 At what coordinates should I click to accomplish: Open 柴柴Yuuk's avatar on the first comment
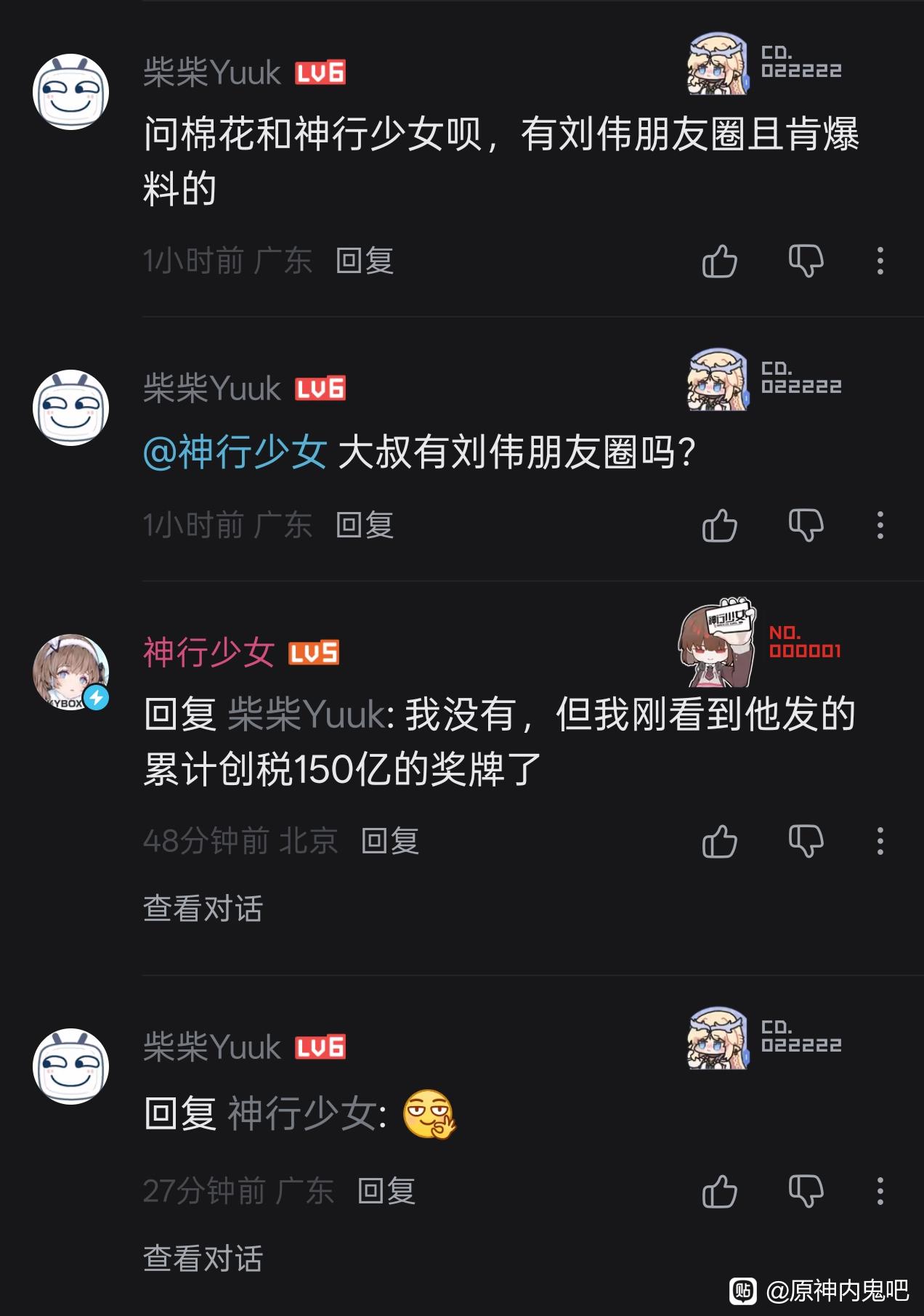tap(71, 92)
